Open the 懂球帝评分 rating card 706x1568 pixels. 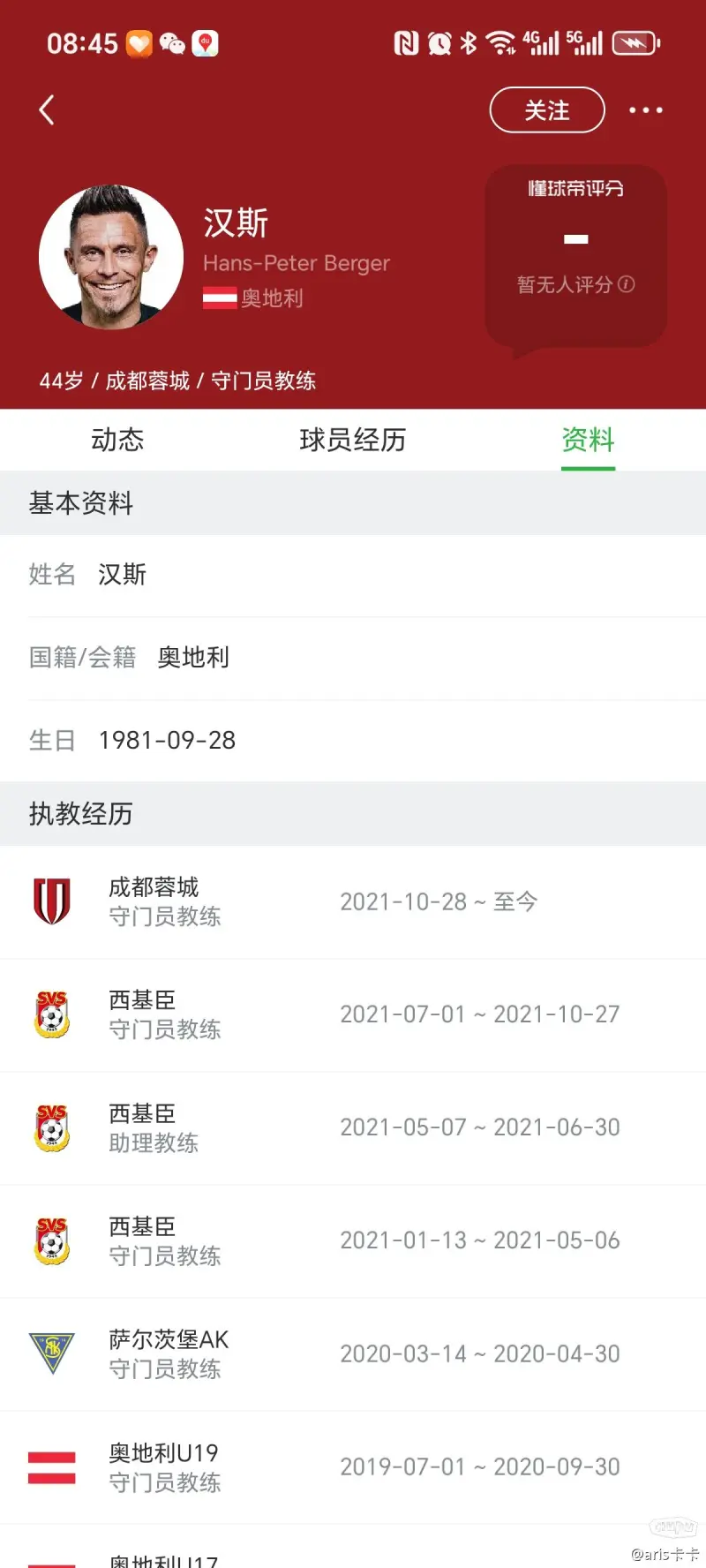coord(575,256)
